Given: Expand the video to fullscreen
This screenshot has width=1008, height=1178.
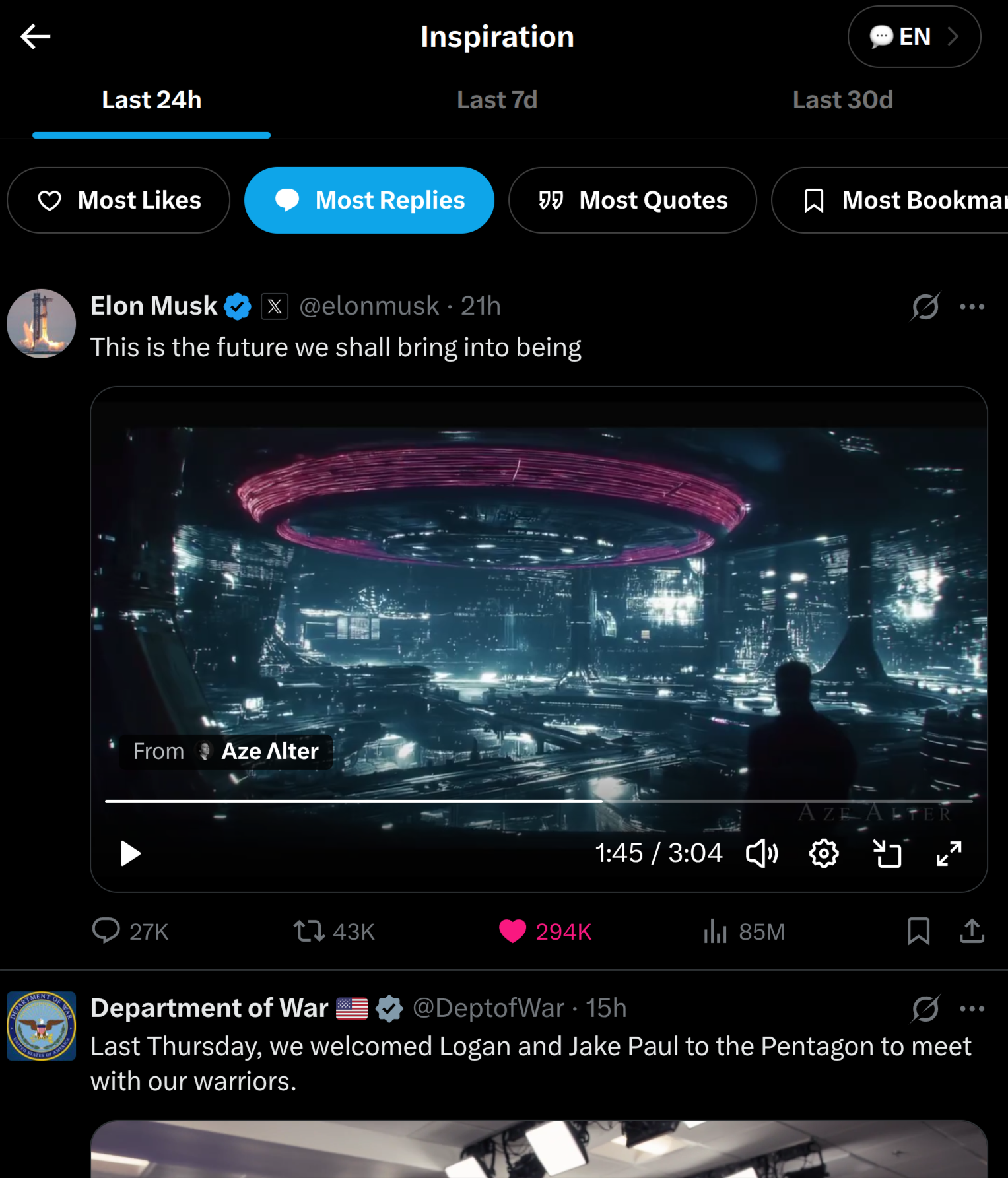Looking at the screenshot, I should tap(949, 853).
